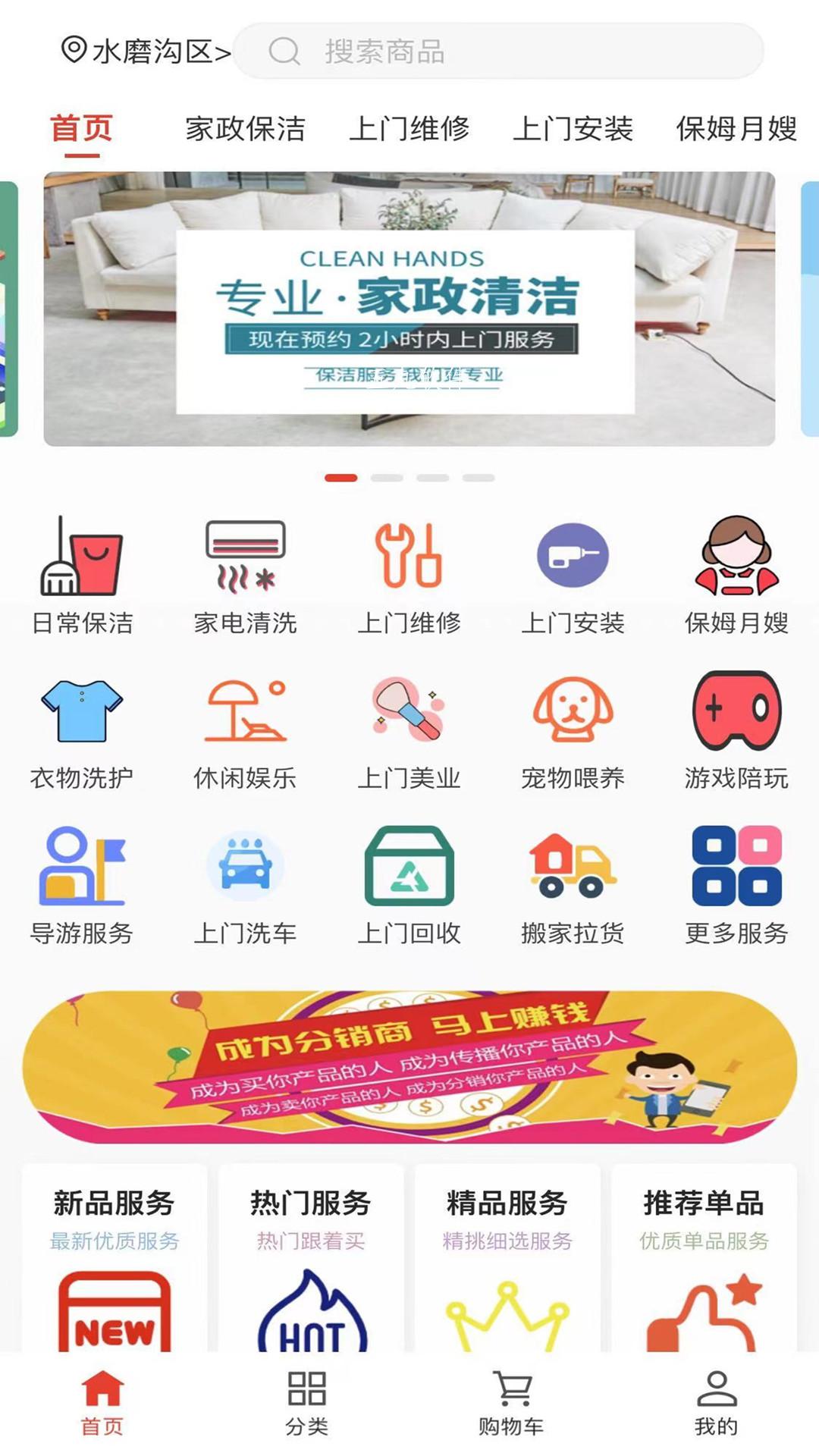Switch to the 我的 profile tab
Image resolution: width=819 pixels, height=1456 pixels.
tap(717, 1403)
